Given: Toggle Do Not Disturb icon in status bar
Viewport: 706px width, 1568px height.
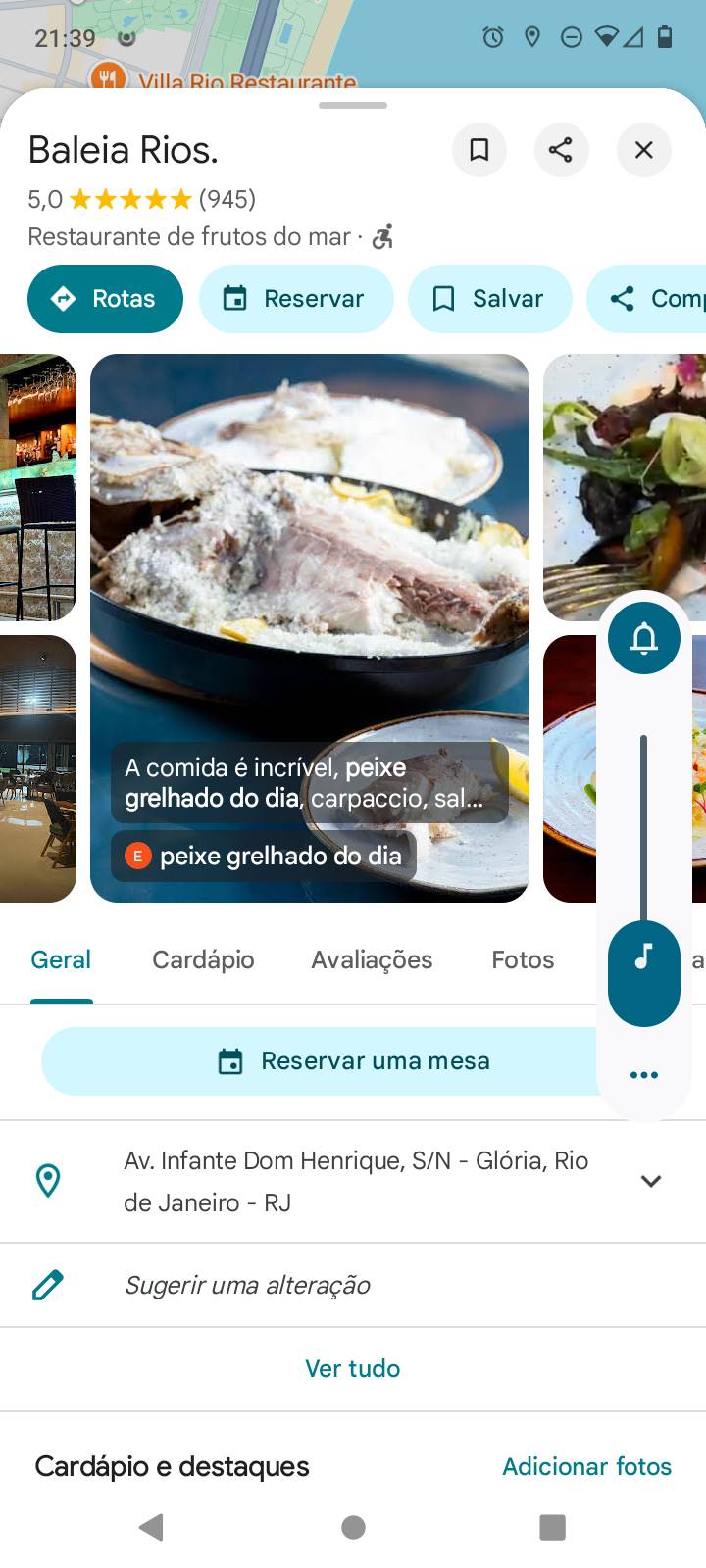Looking at the screenshot, I should pos(571,36).
